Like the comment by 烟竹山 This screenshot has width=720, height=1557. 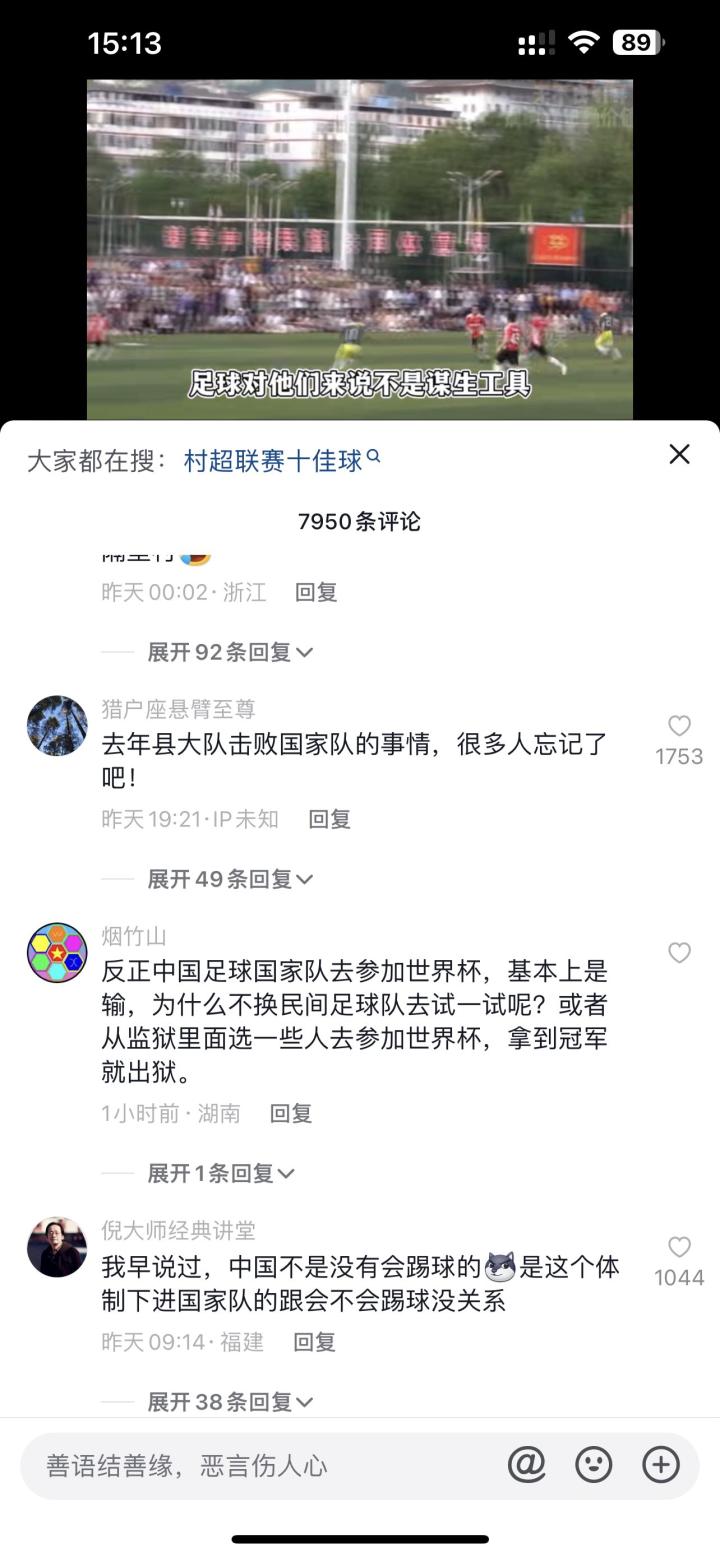click(x=679, y=953)
